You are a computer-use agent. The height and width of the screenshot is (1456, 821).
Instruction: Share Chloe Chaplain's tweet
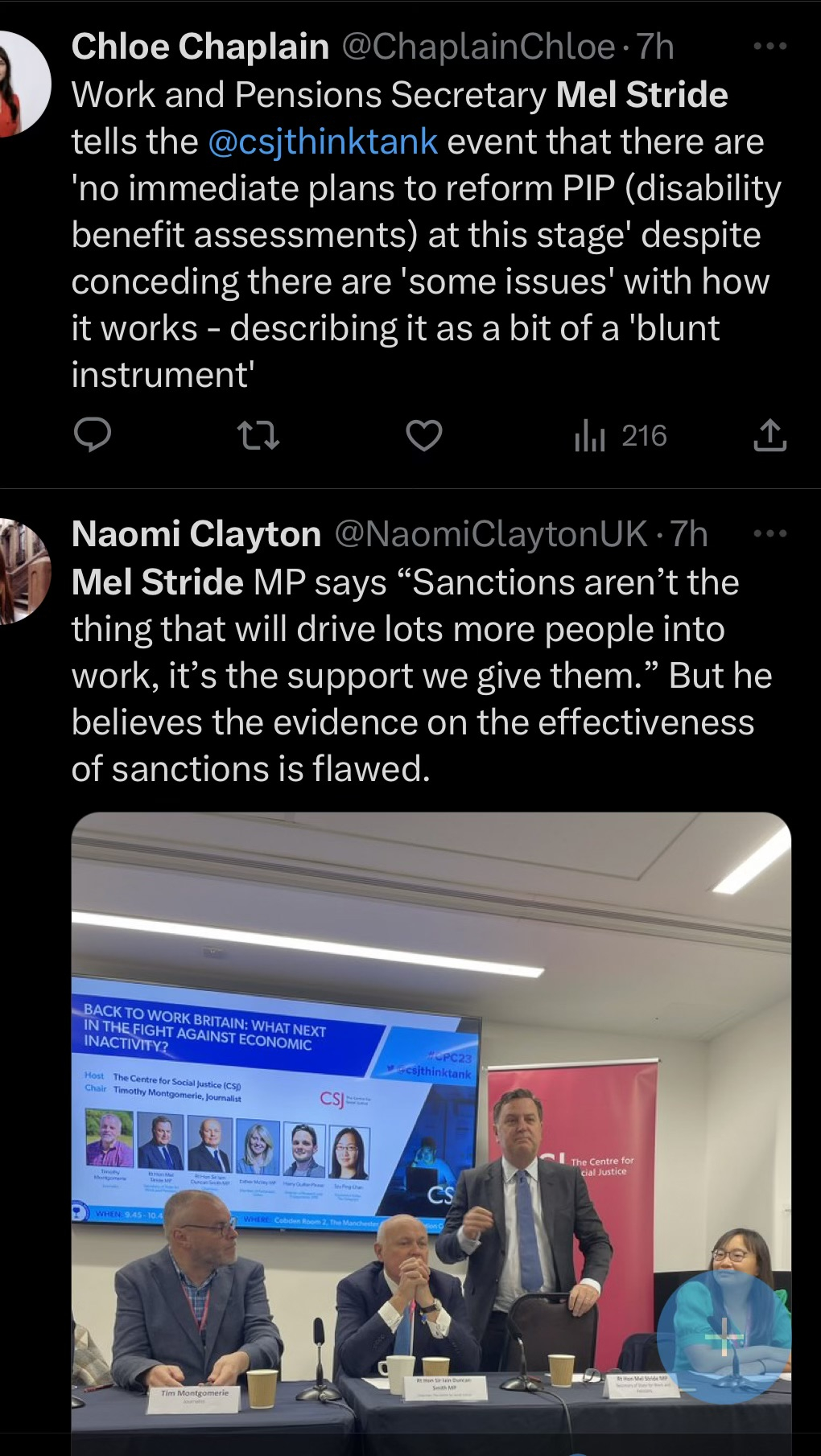(769, 435)
